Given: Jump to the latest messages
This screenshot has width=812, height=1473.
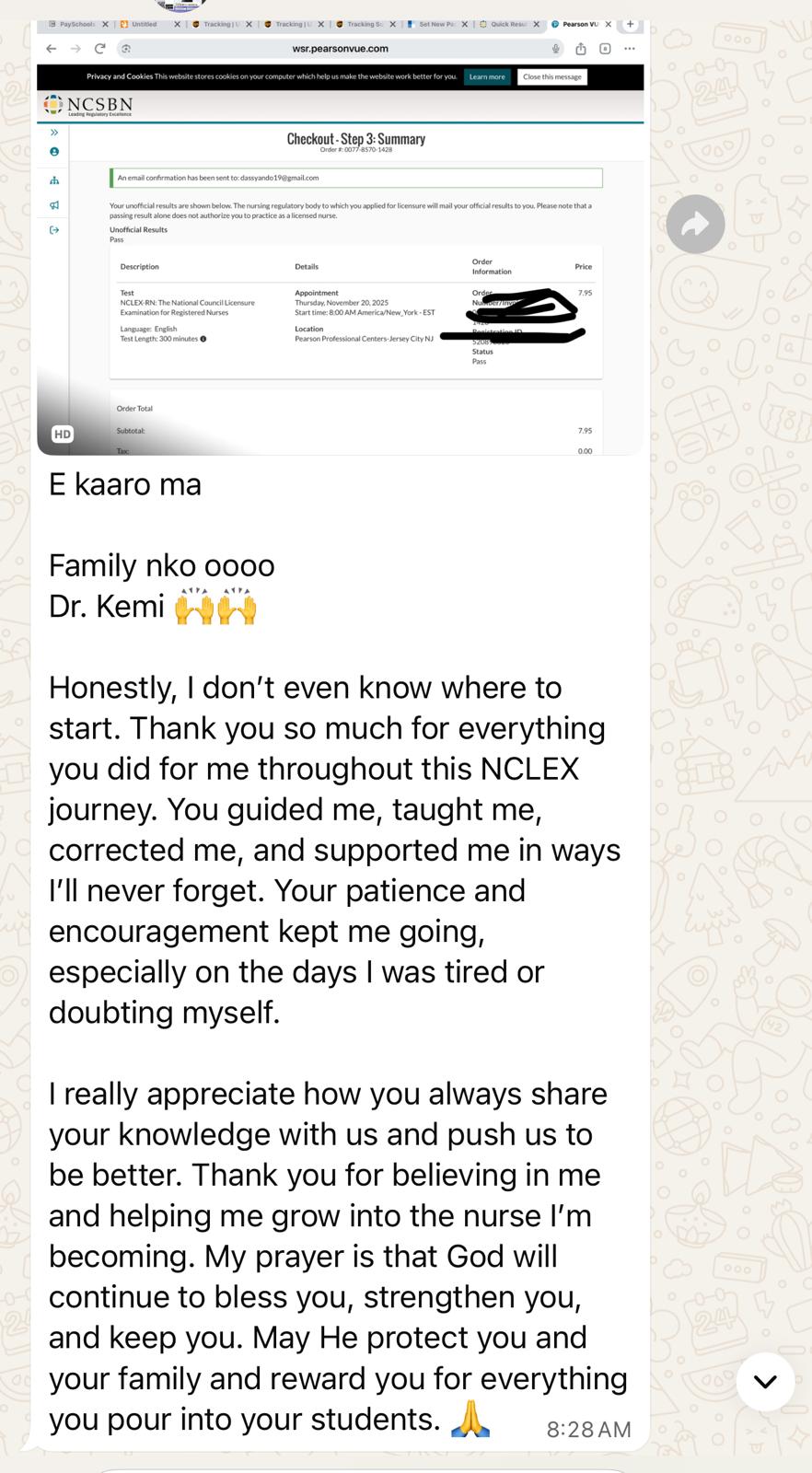Looking at the screenshot, I should (x=765, y=1381).
